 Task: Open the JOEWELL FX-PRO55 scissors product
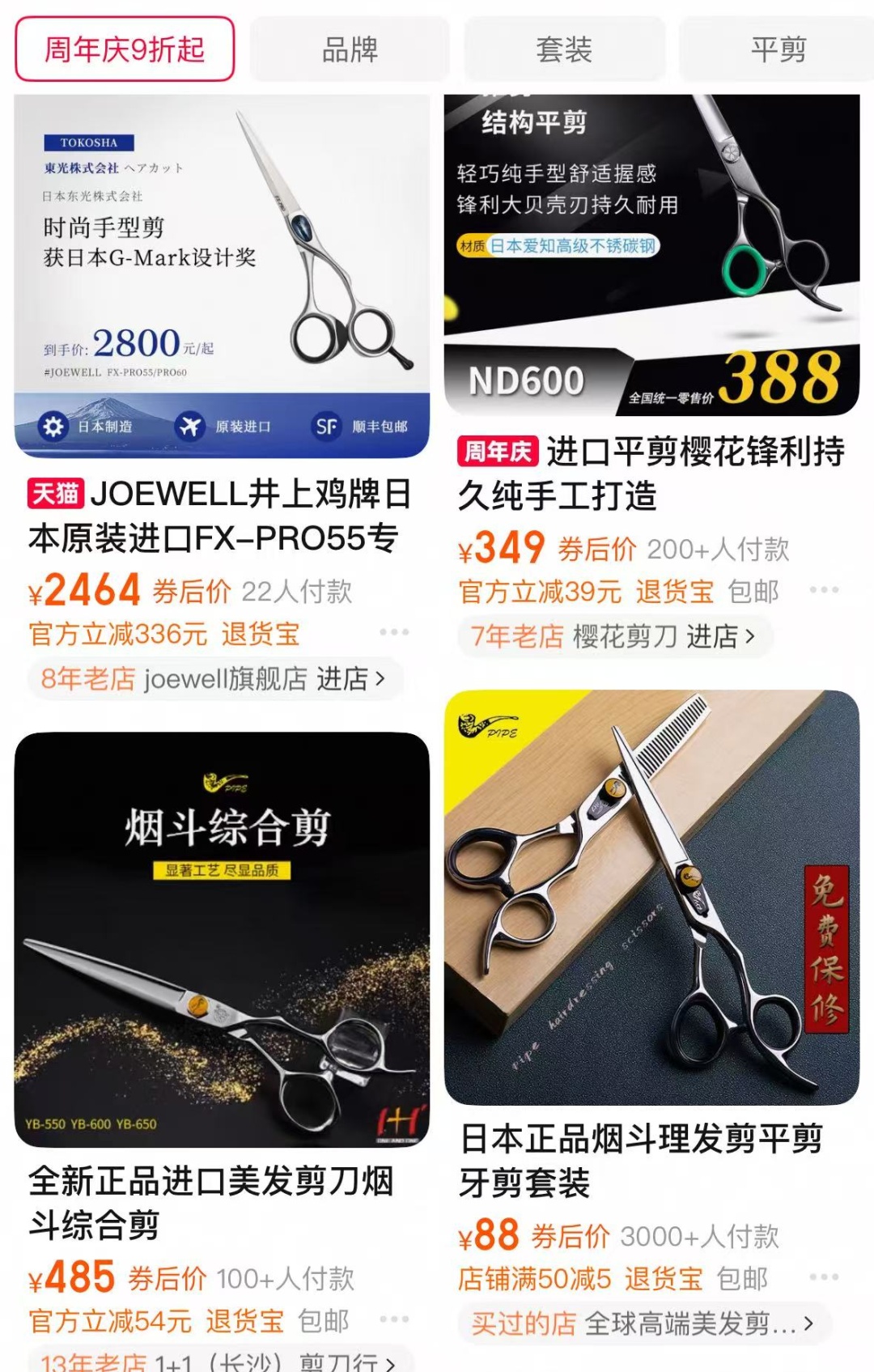pyautogui.click(x=221, y=277)
